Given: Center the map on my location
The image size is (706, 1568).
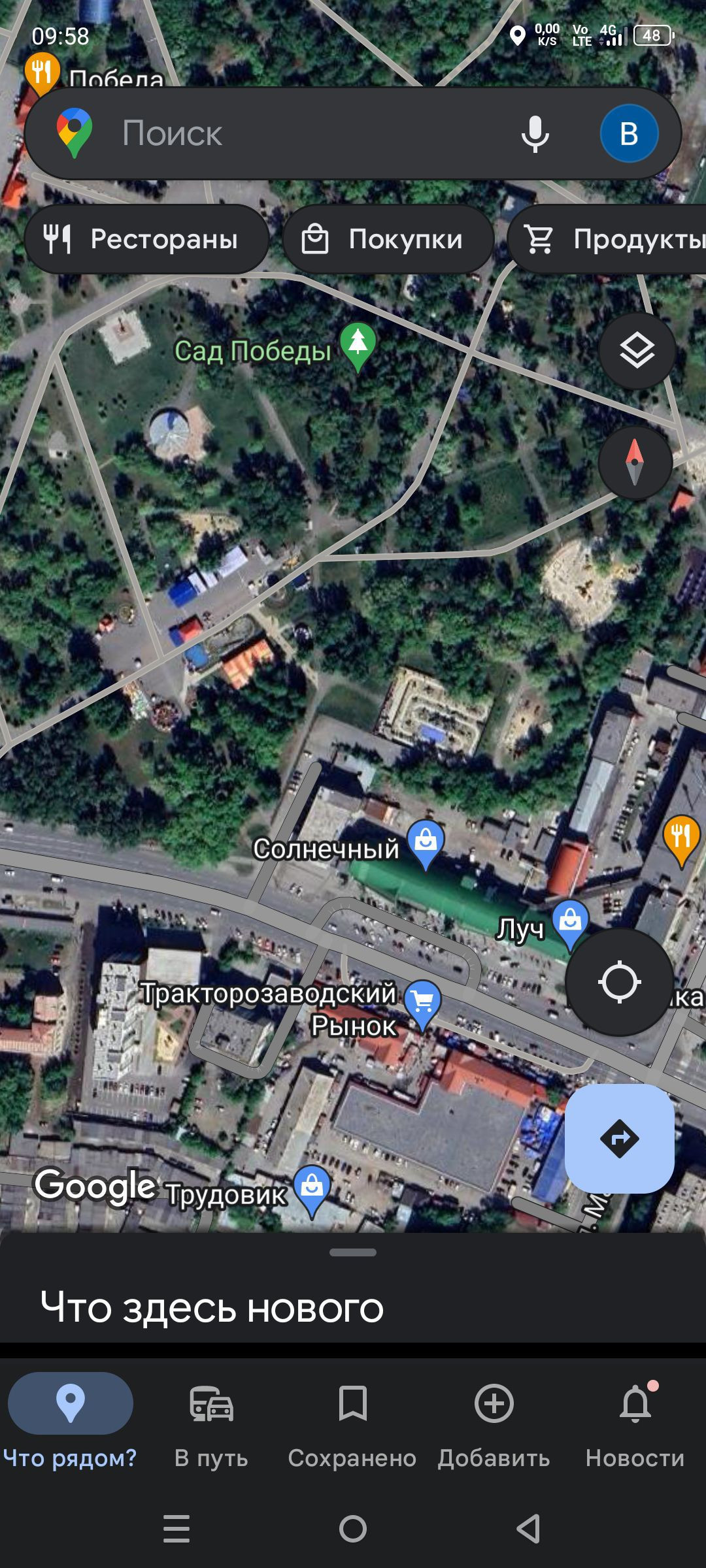Looking at the screenshot, I should (619, 982).
